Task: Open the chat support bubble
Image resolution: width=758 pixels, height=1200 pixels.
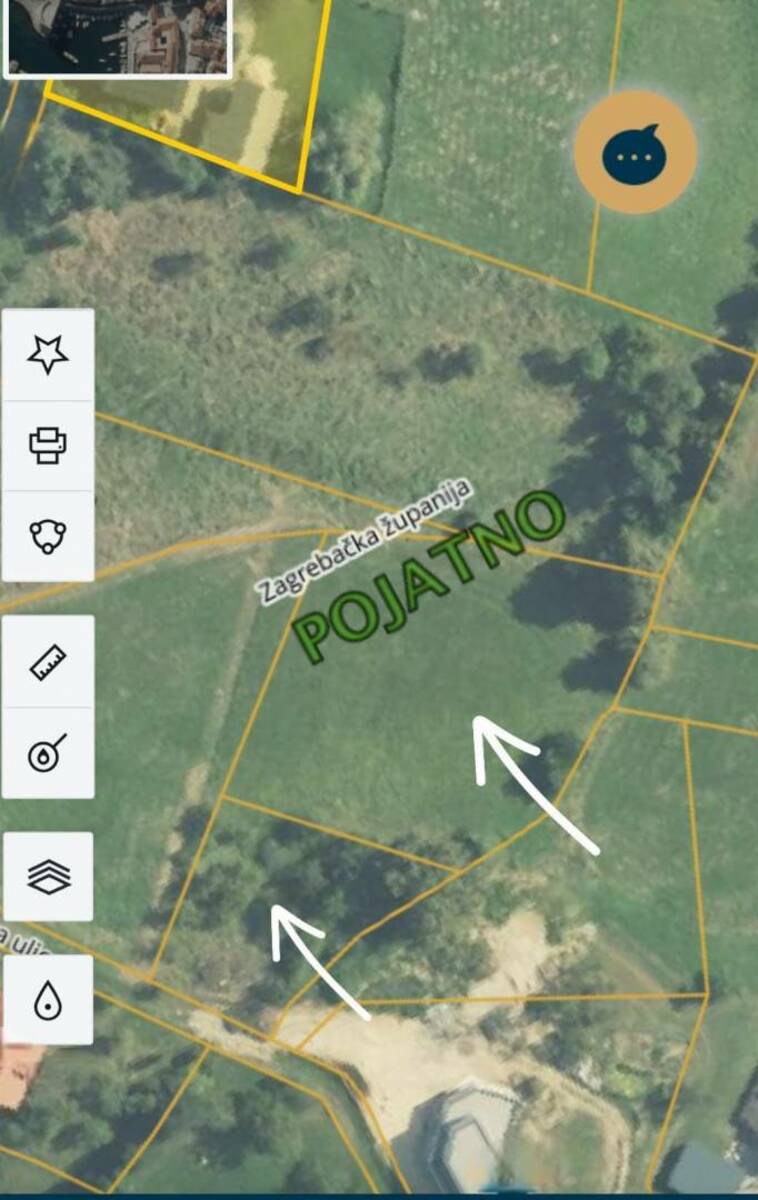Action: click(634, 152)
